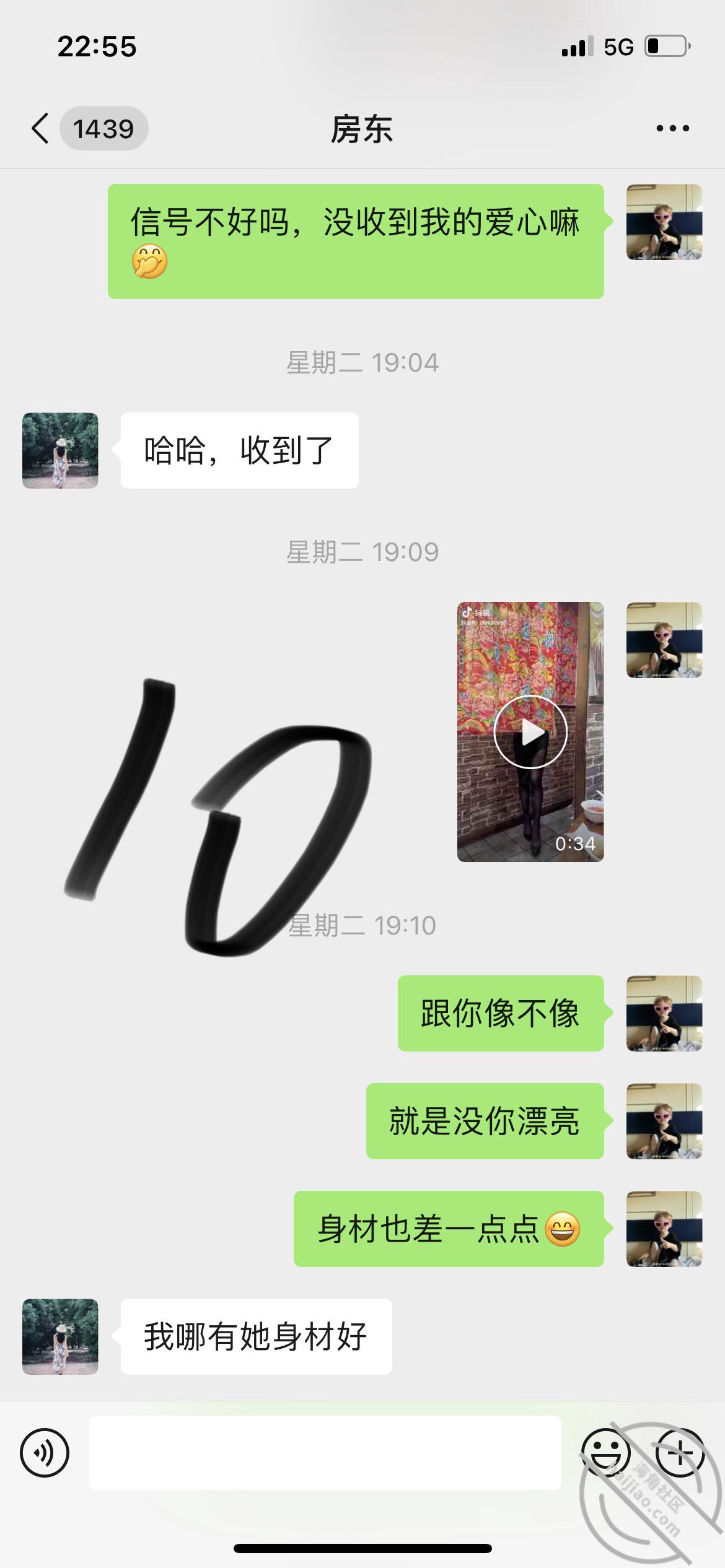
Task: Play the 0:34 video message
Action: 530,731
